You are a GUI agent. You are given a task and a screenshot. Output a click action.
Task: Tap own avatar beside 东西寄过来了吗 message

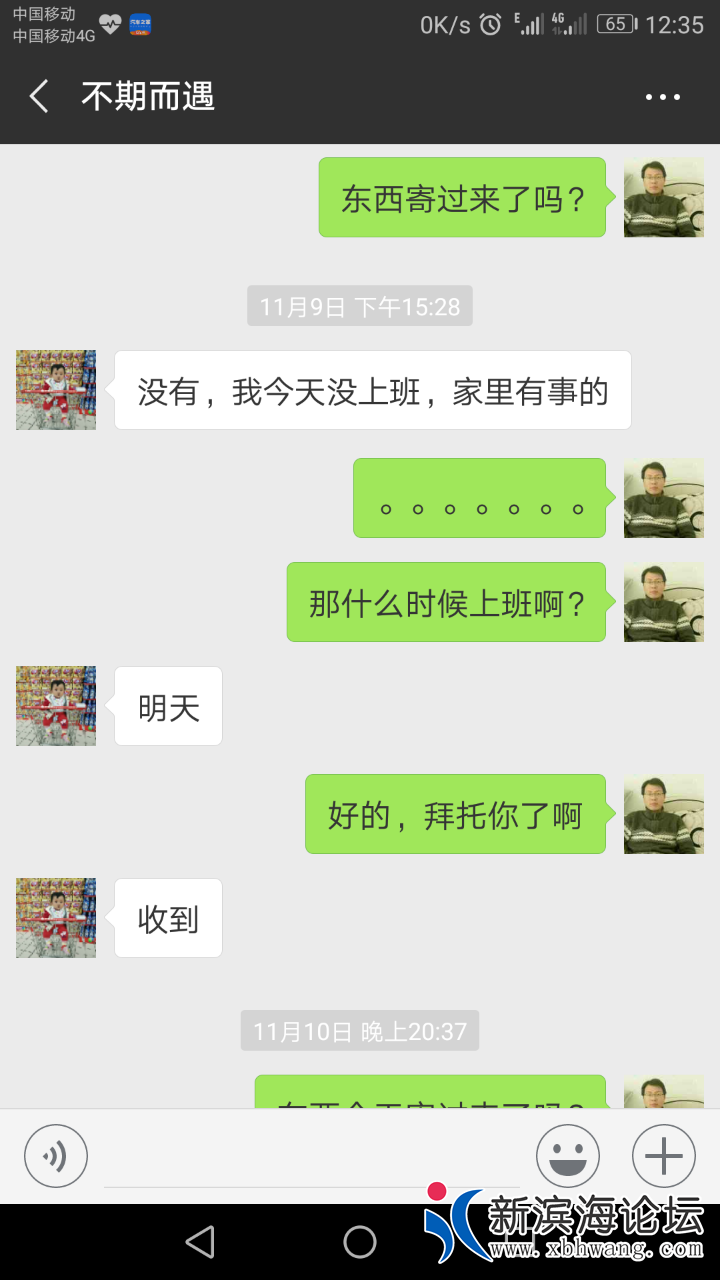pos(664,198)
